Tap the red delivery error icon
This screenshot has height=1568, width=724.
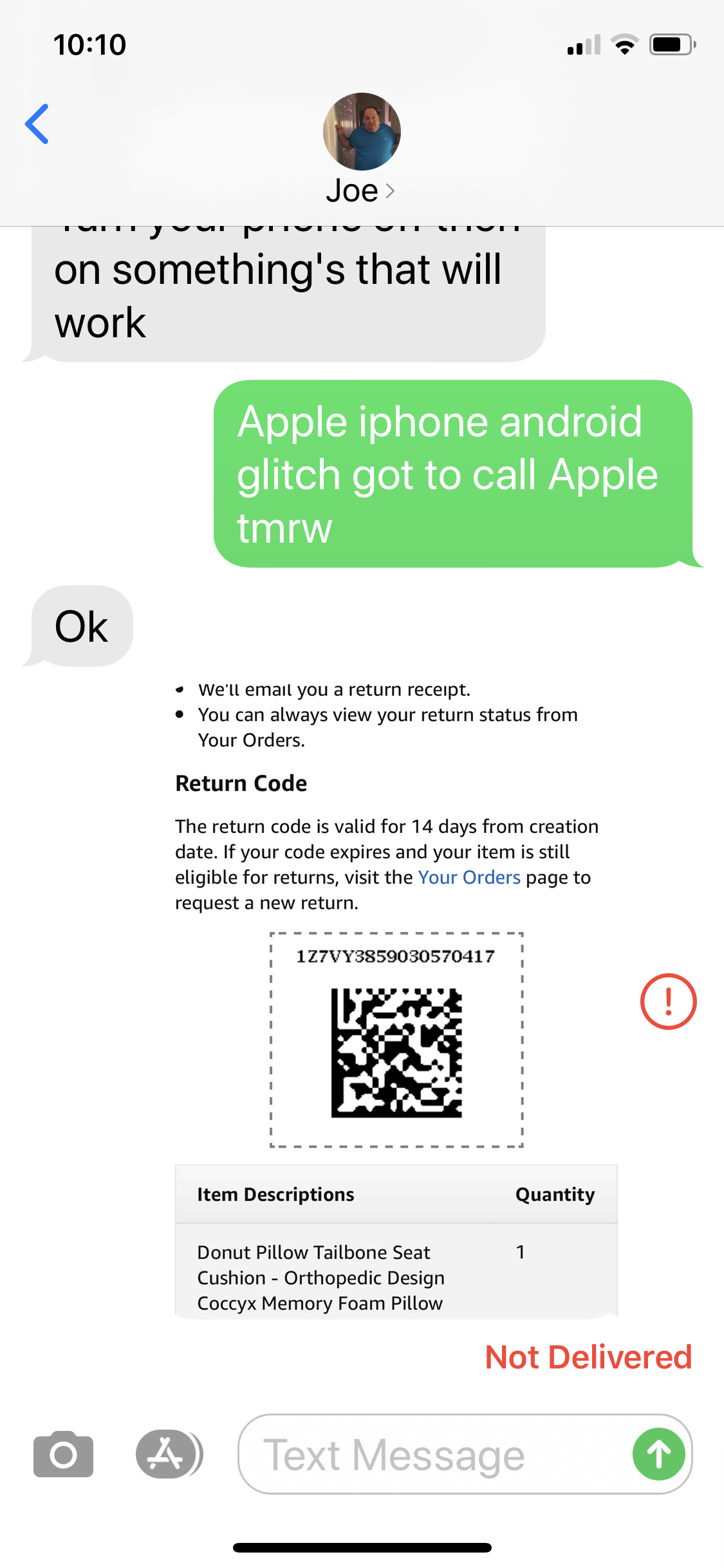(668, 1001)
